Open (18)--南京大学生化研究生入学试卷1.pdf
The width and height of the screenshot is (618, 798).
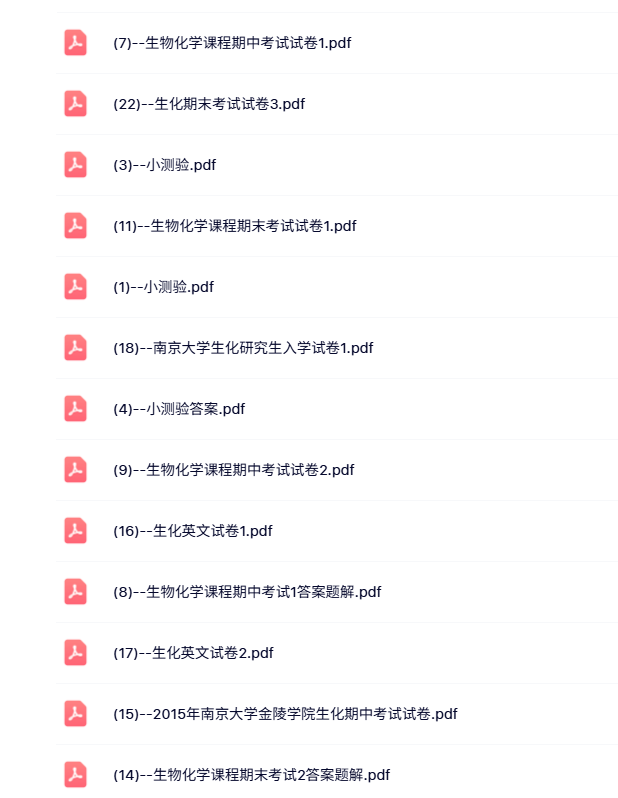tap(243, 348)
